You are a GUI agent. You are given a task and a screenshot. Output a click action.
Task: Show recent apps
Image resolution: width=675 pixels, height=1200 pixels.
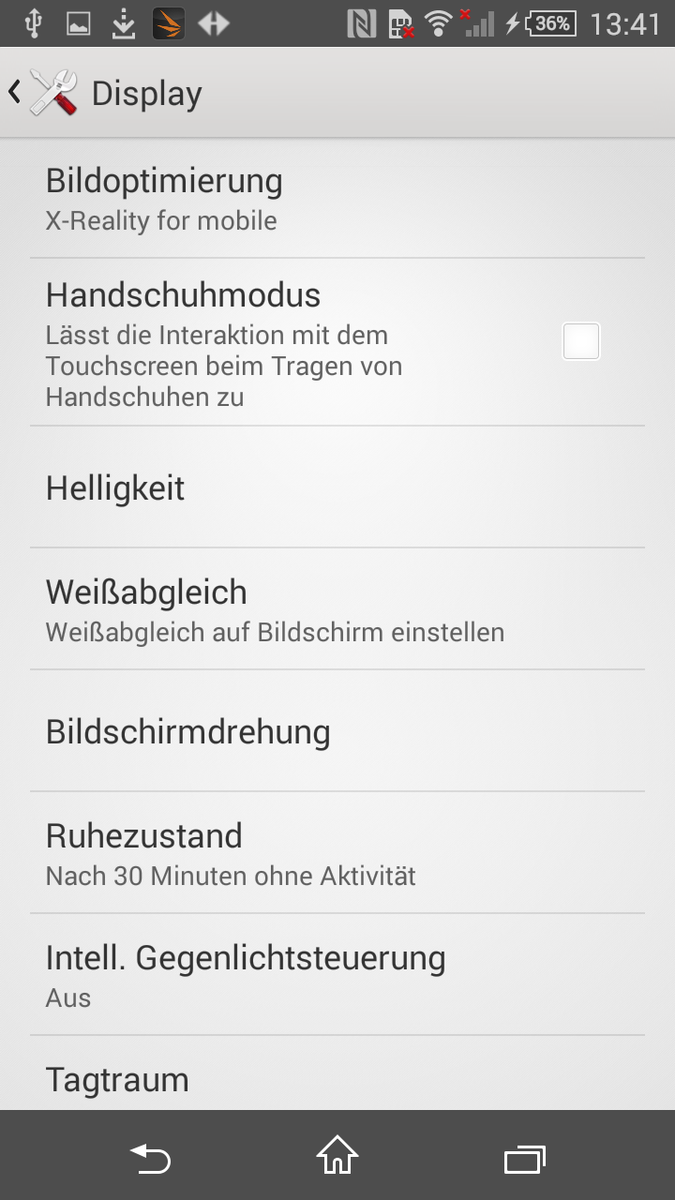point(524,1158)
